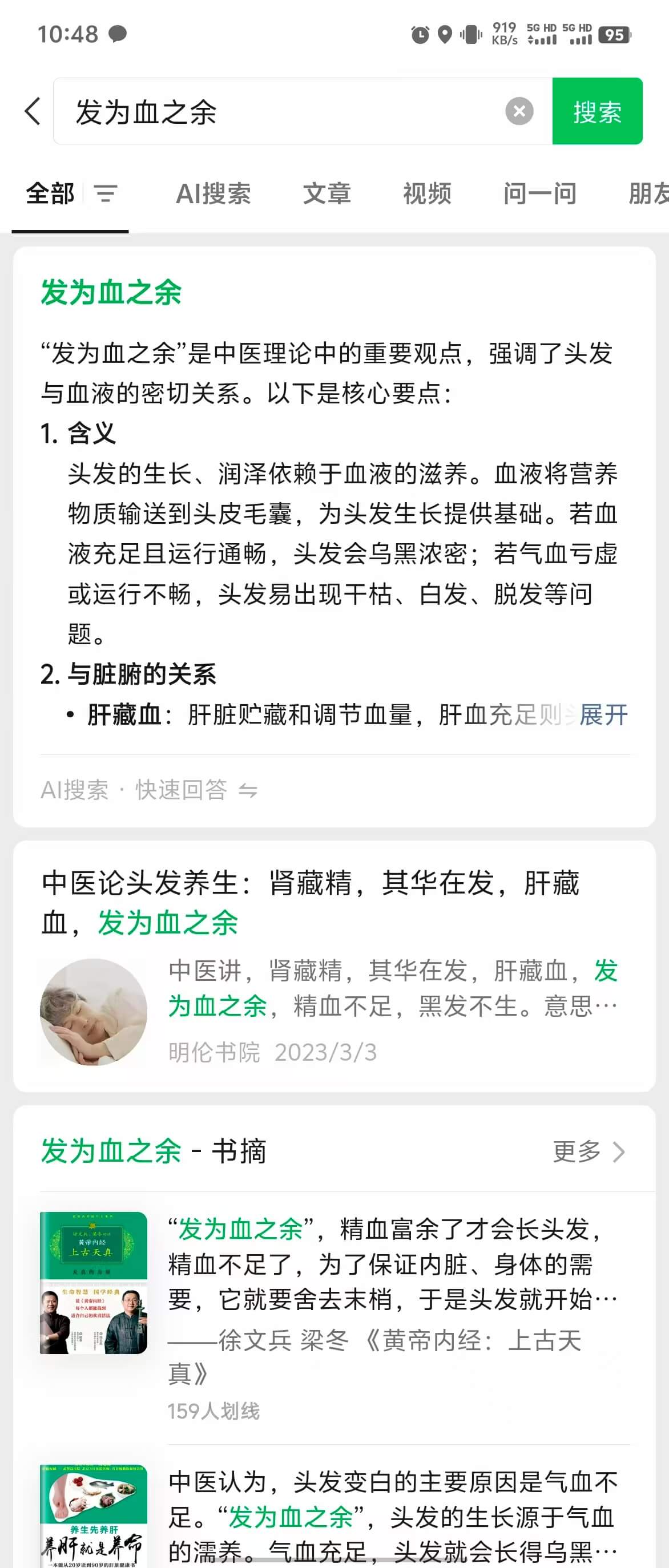Open the filter icon beside 全部
This screenshot has width=669, height=1568.
coord(105,193)
